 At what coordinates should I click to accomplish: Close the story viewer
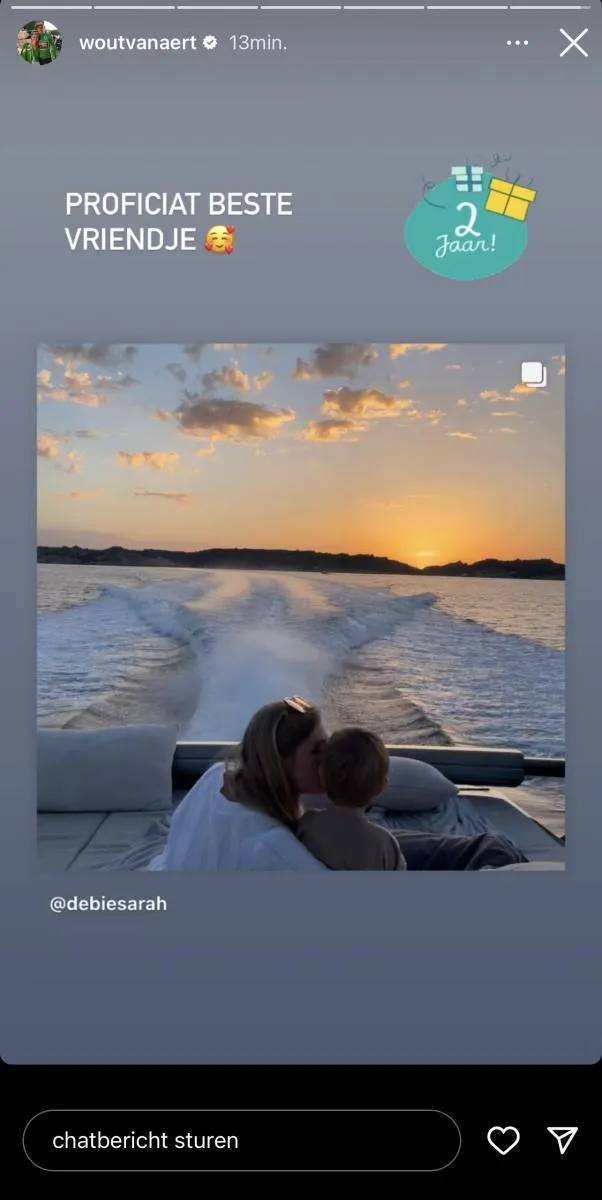(x=573, y=43)
